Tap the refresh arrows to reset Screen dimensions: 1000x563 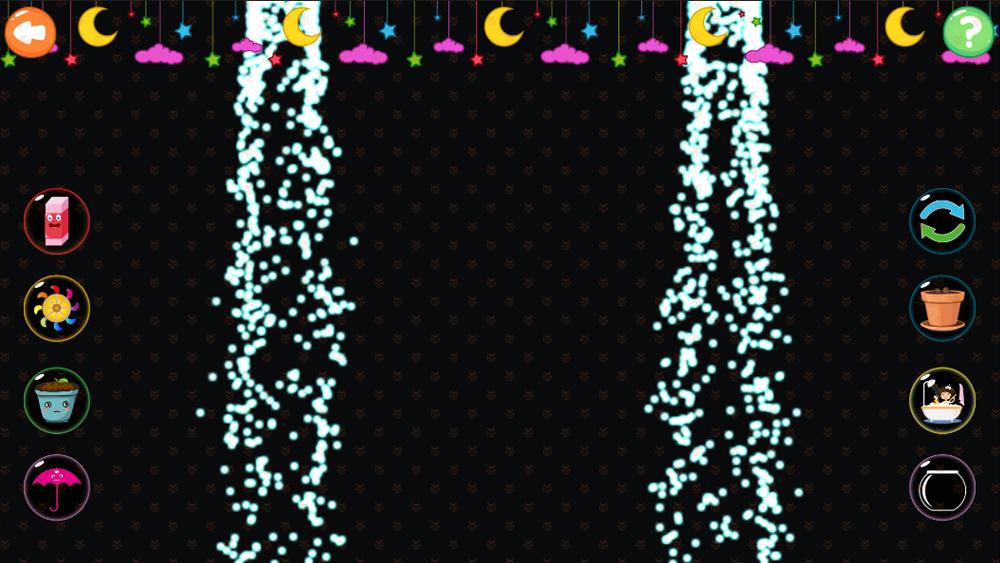[942, 221]
